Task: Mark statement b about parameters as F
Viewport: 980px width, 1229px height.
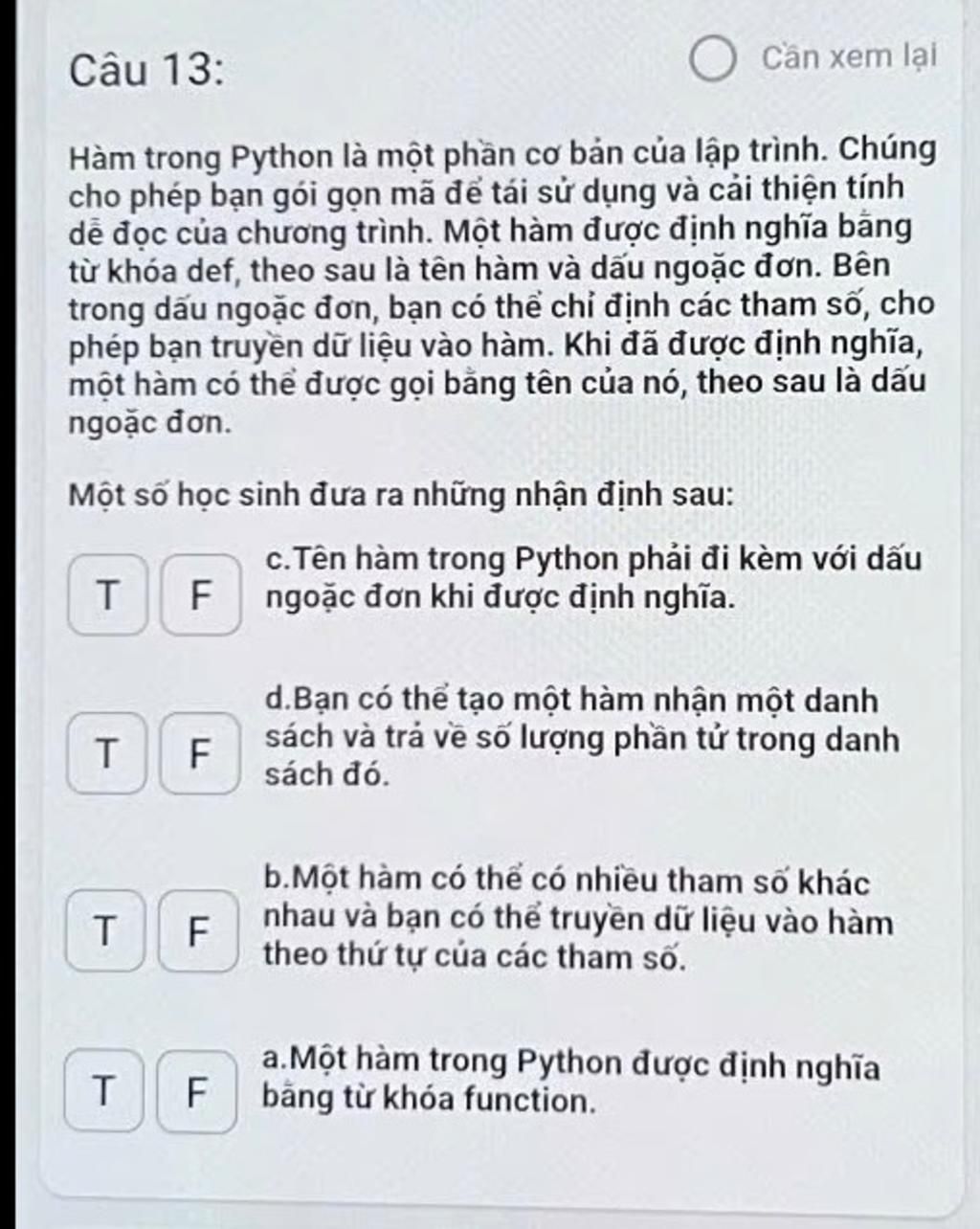Action: [x=197, y=930]
